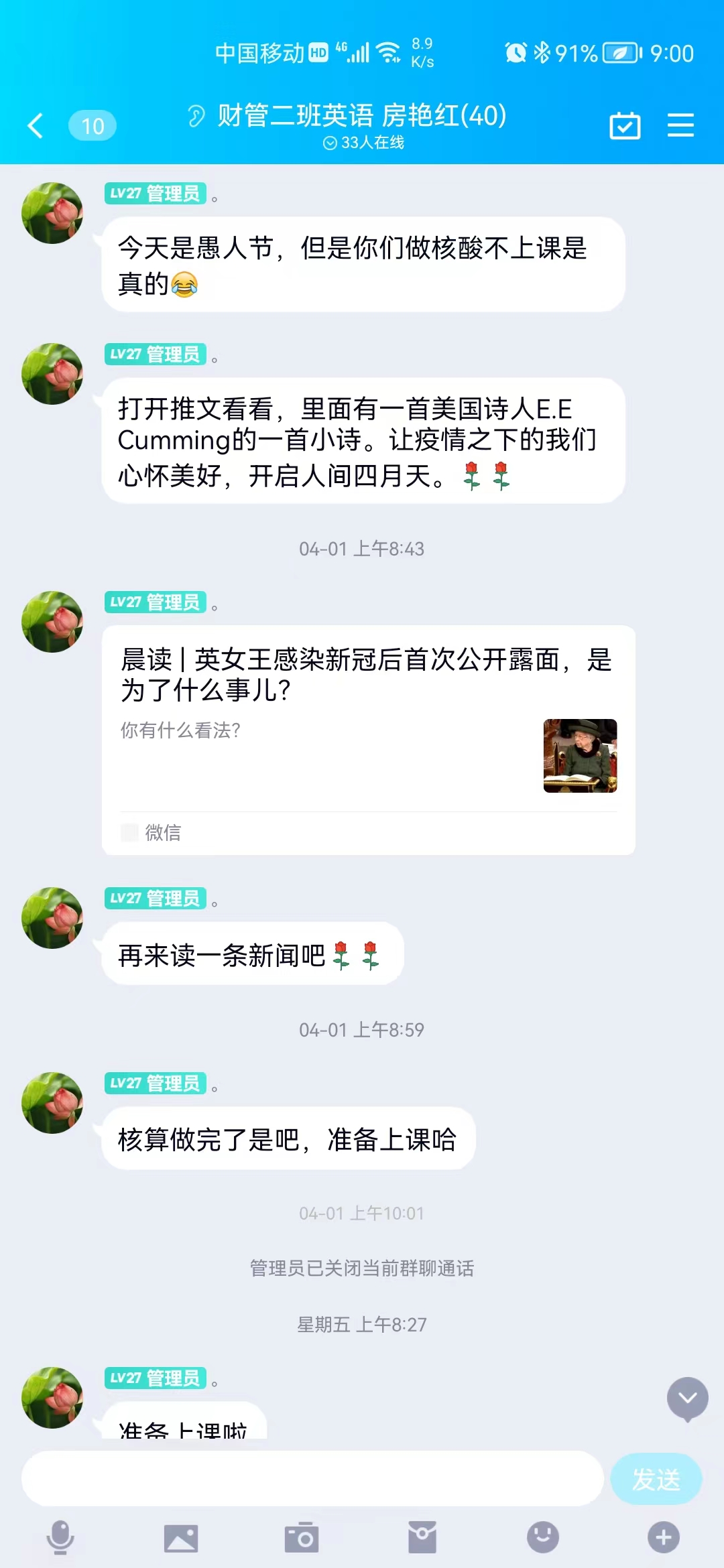Open the red packet icon
The image size is (724, 1568).
click(422, 1537)
